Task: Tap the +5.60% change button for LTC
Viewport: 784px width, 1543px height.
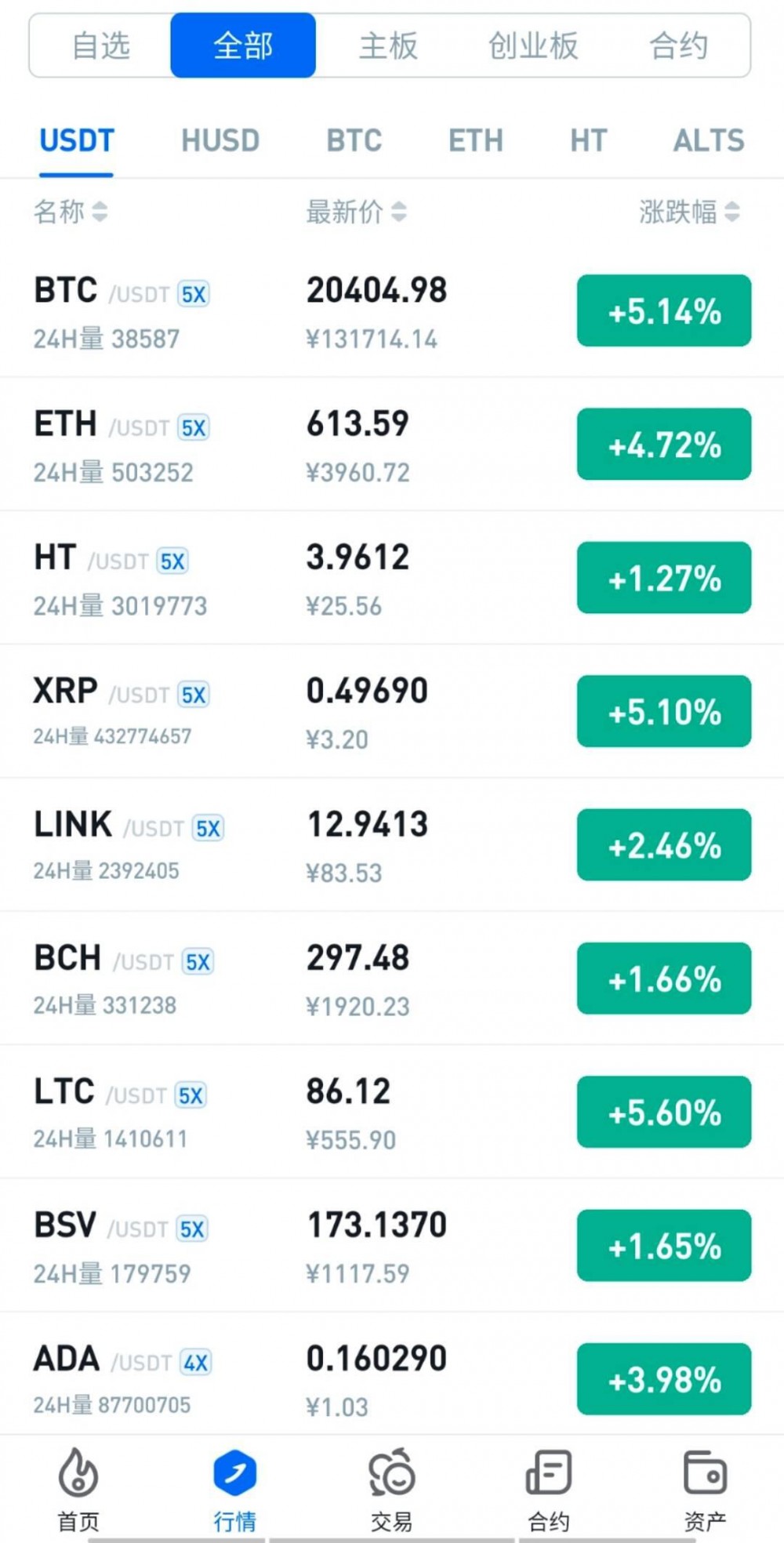Action: [663, 1111]
